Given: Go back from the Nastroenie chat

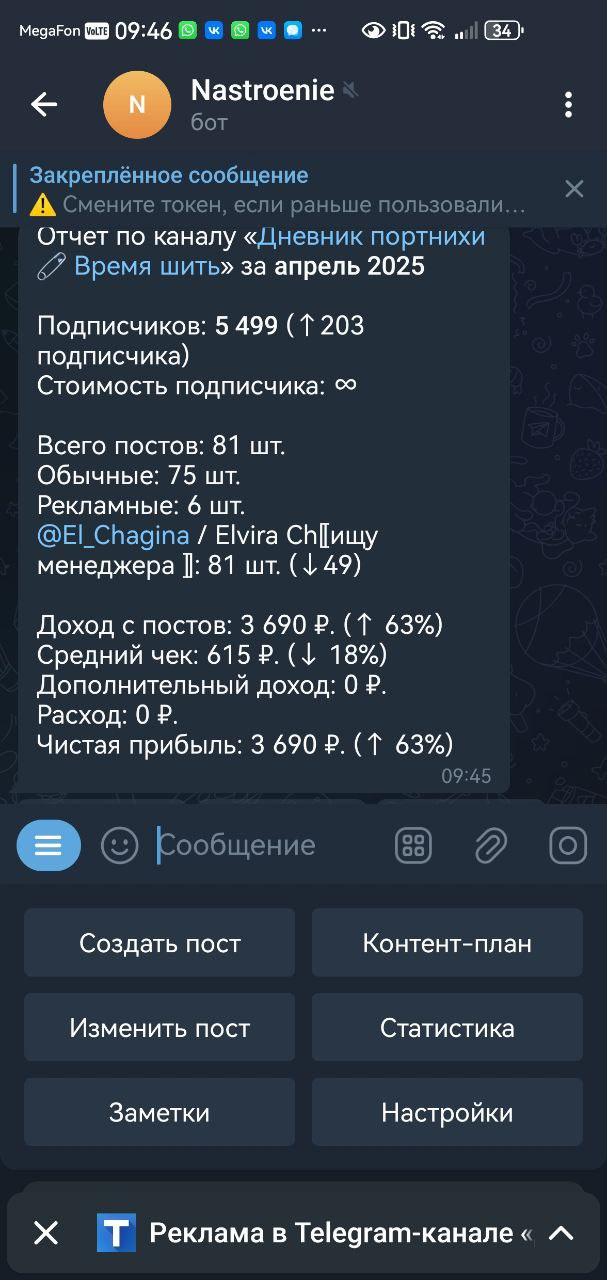Looking at the screenshot, I should [44, 104].
